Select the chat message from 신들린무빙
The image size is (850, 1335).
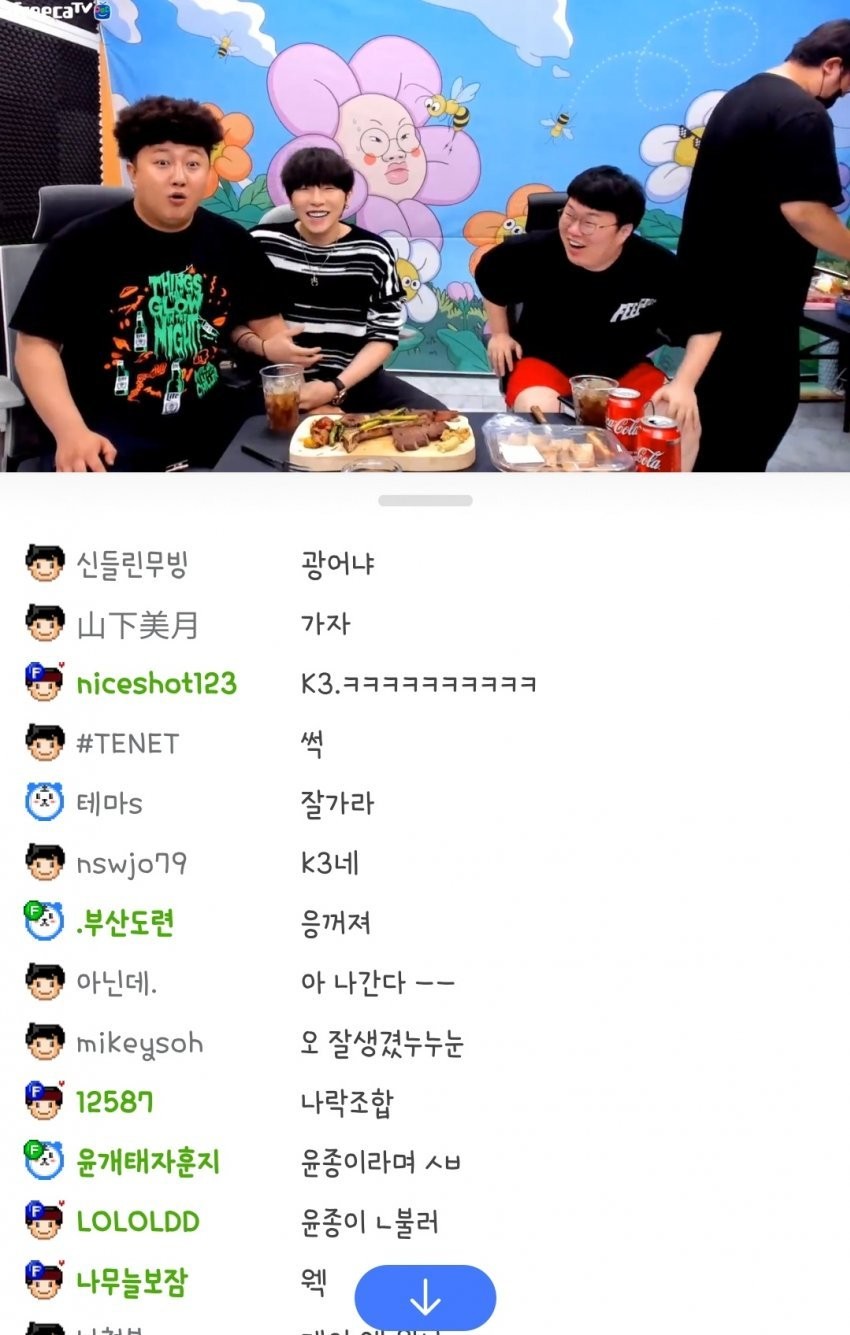(337, 564)
